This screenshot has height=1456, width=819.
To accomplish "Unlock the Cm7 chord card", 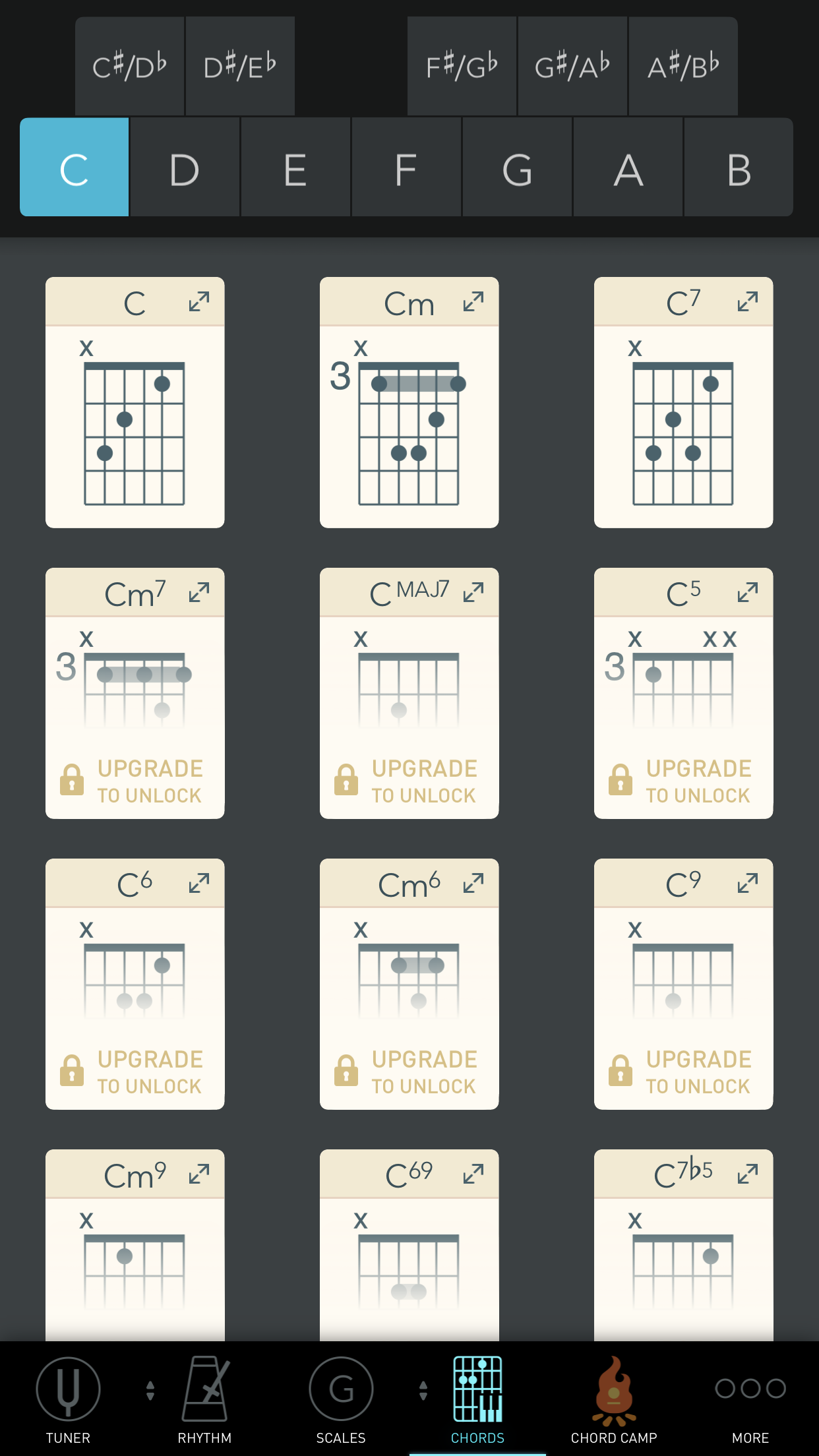I will click(135, 781).
